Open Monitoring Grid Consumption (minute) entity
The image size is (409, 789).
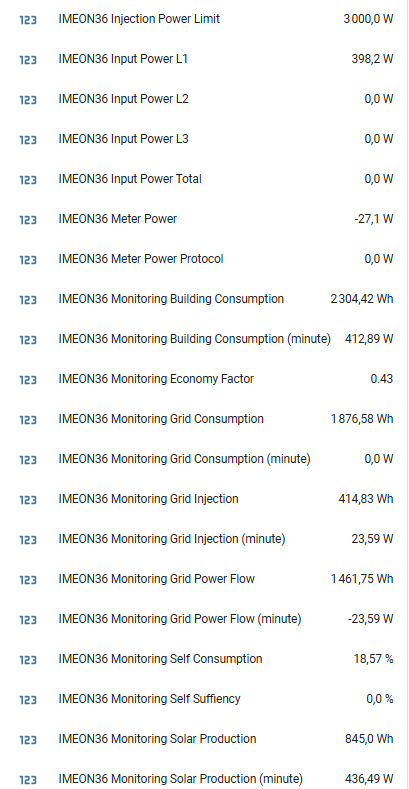pos(204,459)
